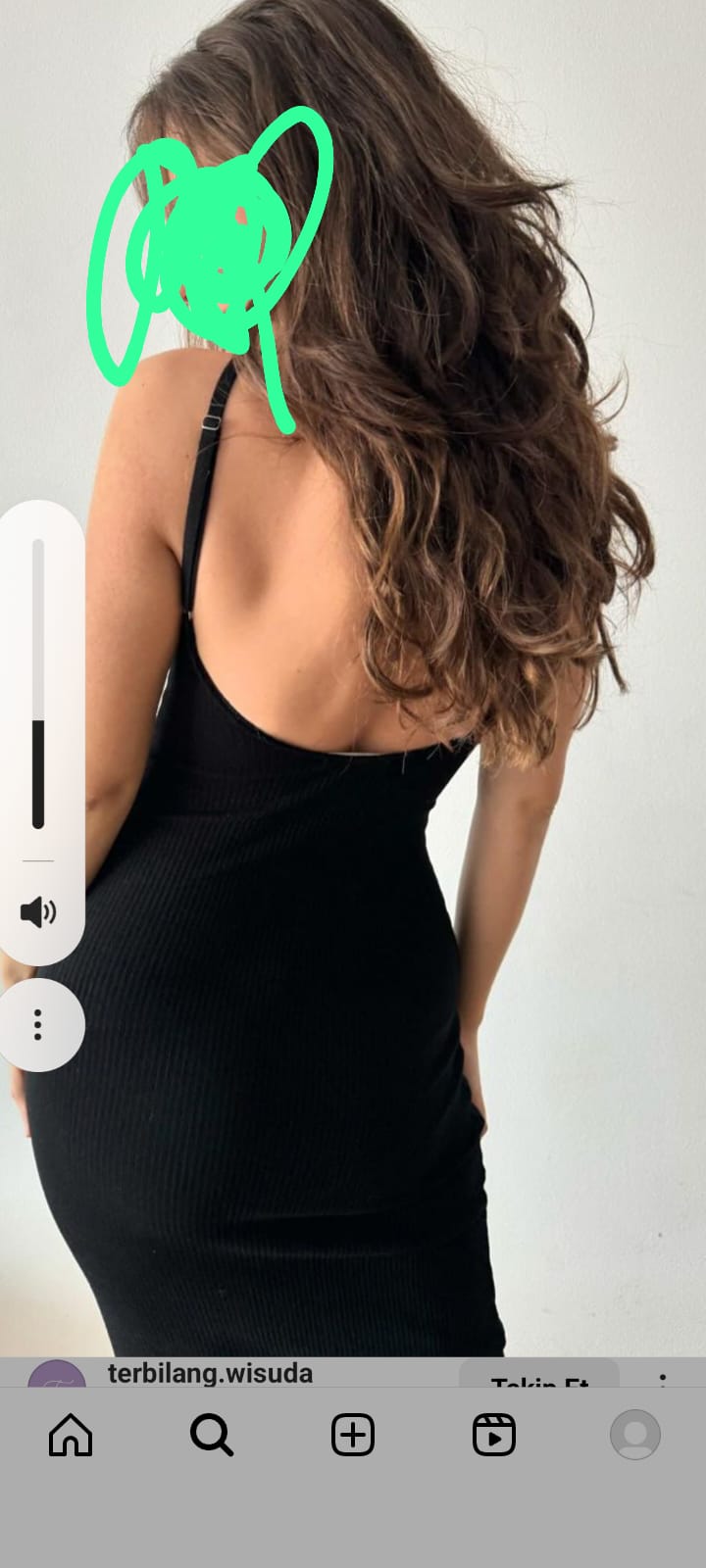Open your profile tab
The width and height of the screenshot is (706, 1568).
pyautogui.click(x=635, y=1436)
